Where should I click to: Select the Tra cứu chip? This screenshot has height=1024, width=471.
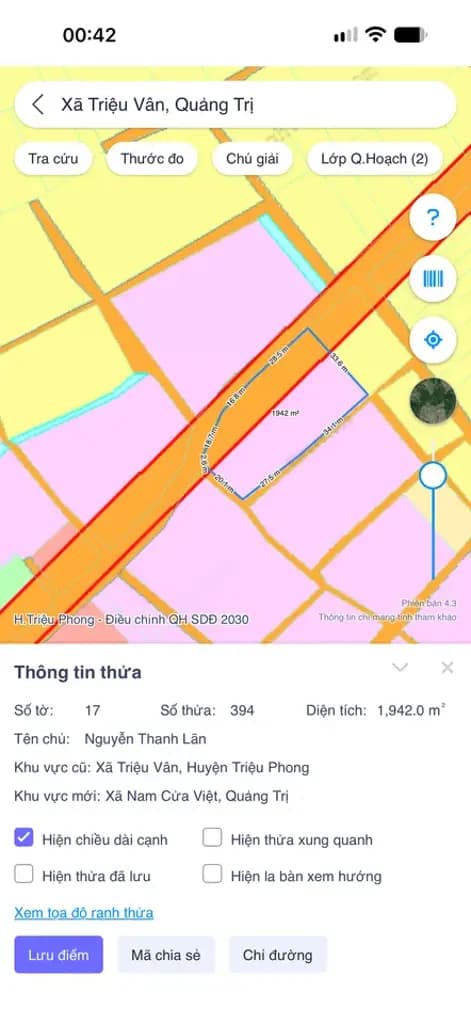click(x=54, y=159)
